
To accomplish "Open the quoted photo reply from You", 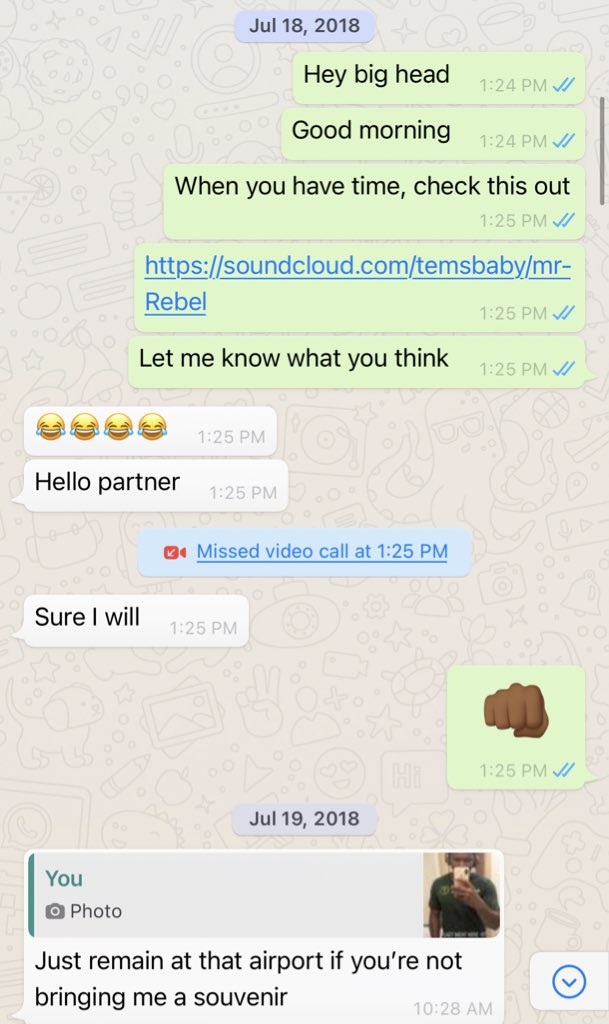I will [264, 894].
